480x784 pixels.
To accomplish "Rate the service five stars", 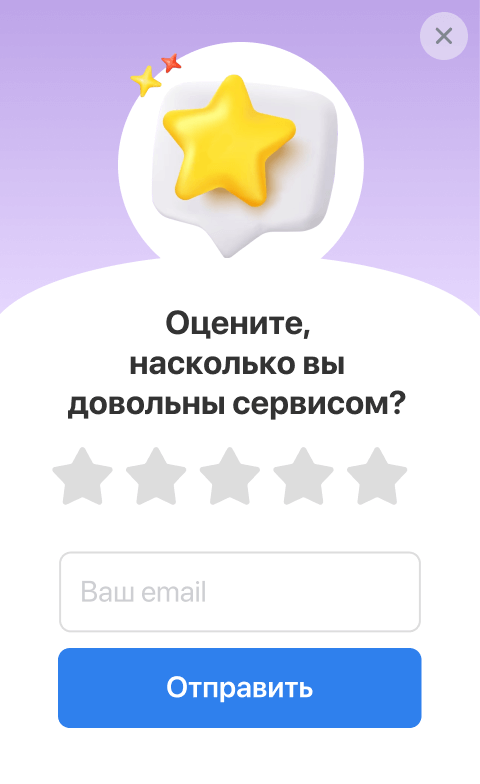I will pyautogui.click(x=376, y=476).
